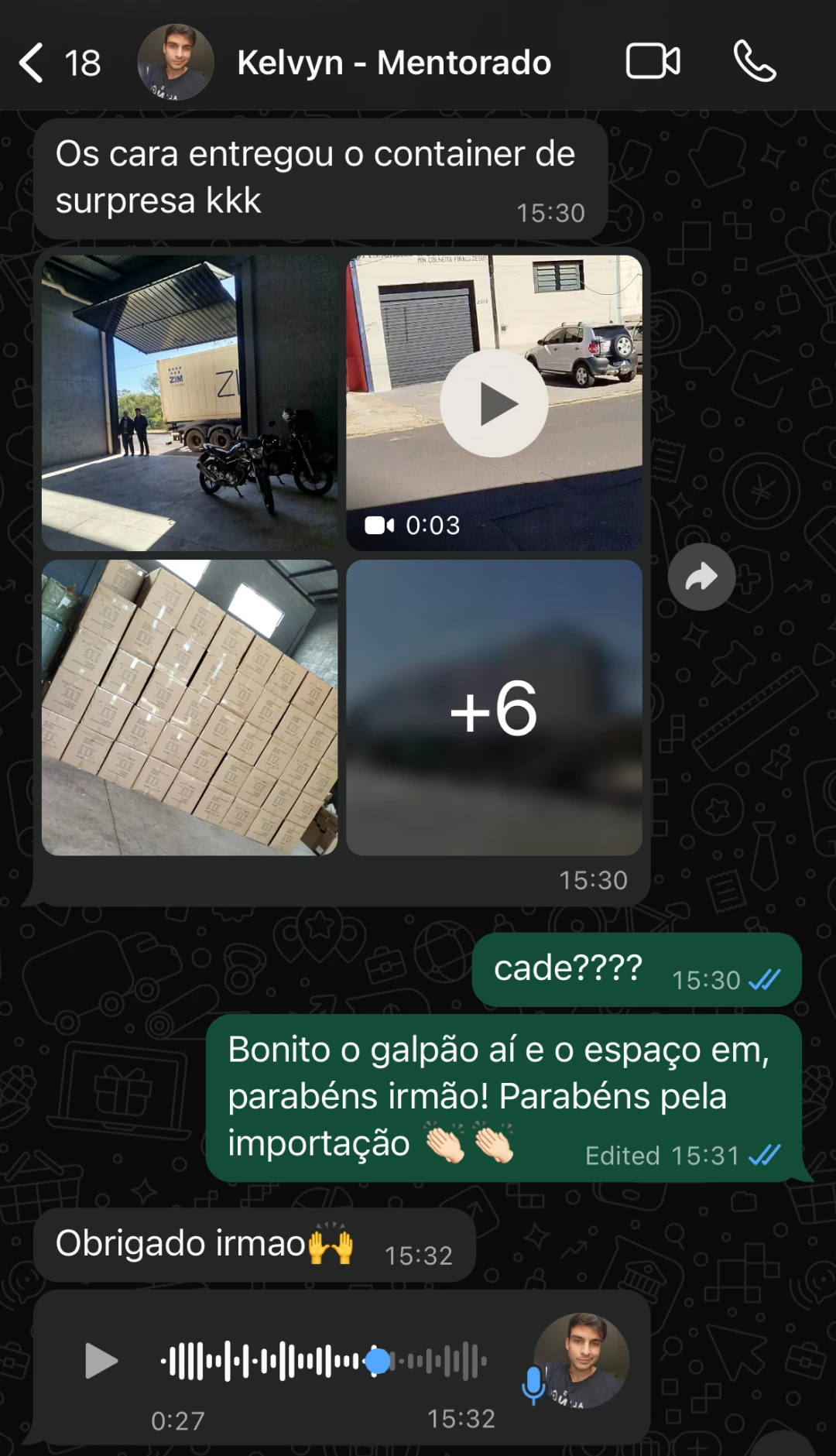Viewport: 836px width, 1456px height.
Task: Open Kelvyn's profile picture in the header
Action: (x=176, y=63)
